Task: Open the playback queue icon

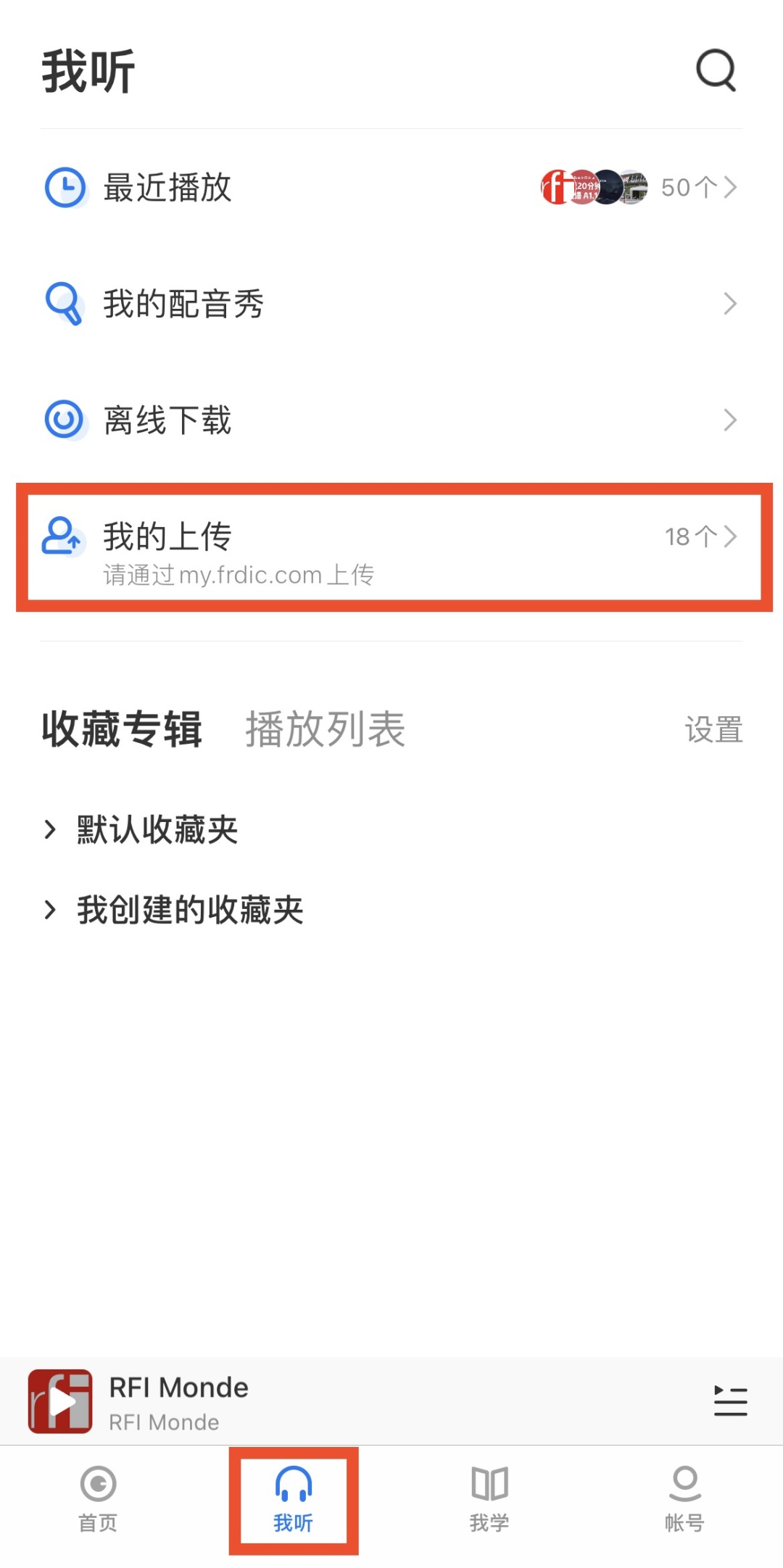Action: point(730,1401)
